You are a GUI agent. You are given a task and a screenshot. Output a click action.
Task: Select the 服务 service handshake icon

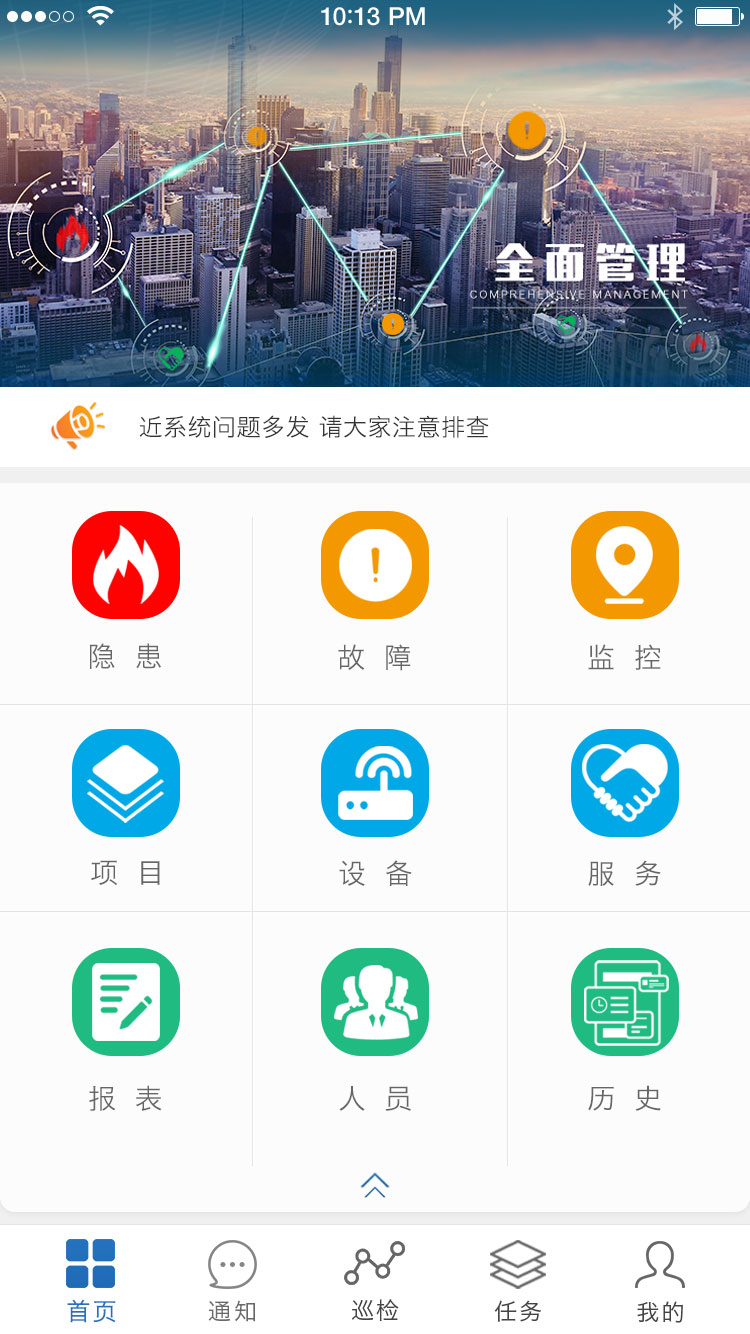624,783
